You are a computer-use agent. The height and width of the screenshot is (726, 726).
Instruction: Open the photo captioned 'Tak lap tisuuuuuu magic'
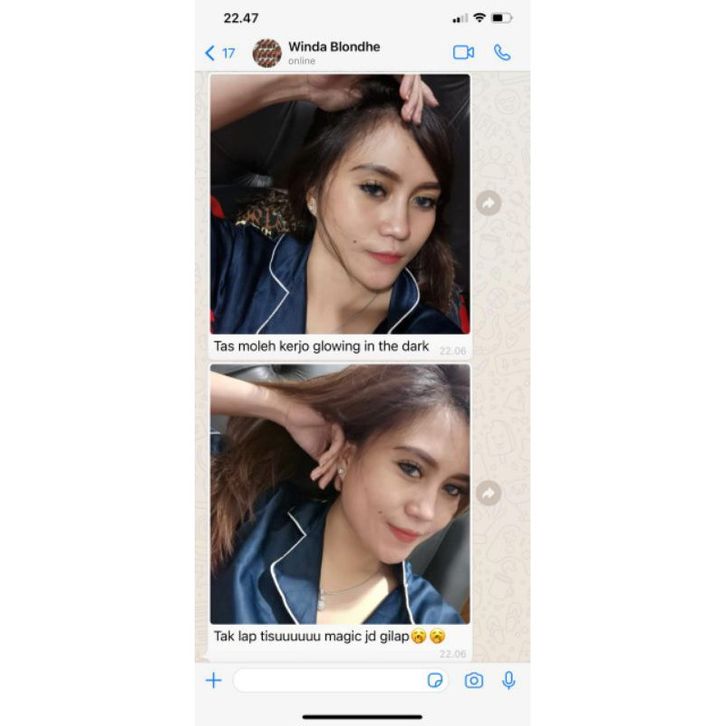coord(339,494)
